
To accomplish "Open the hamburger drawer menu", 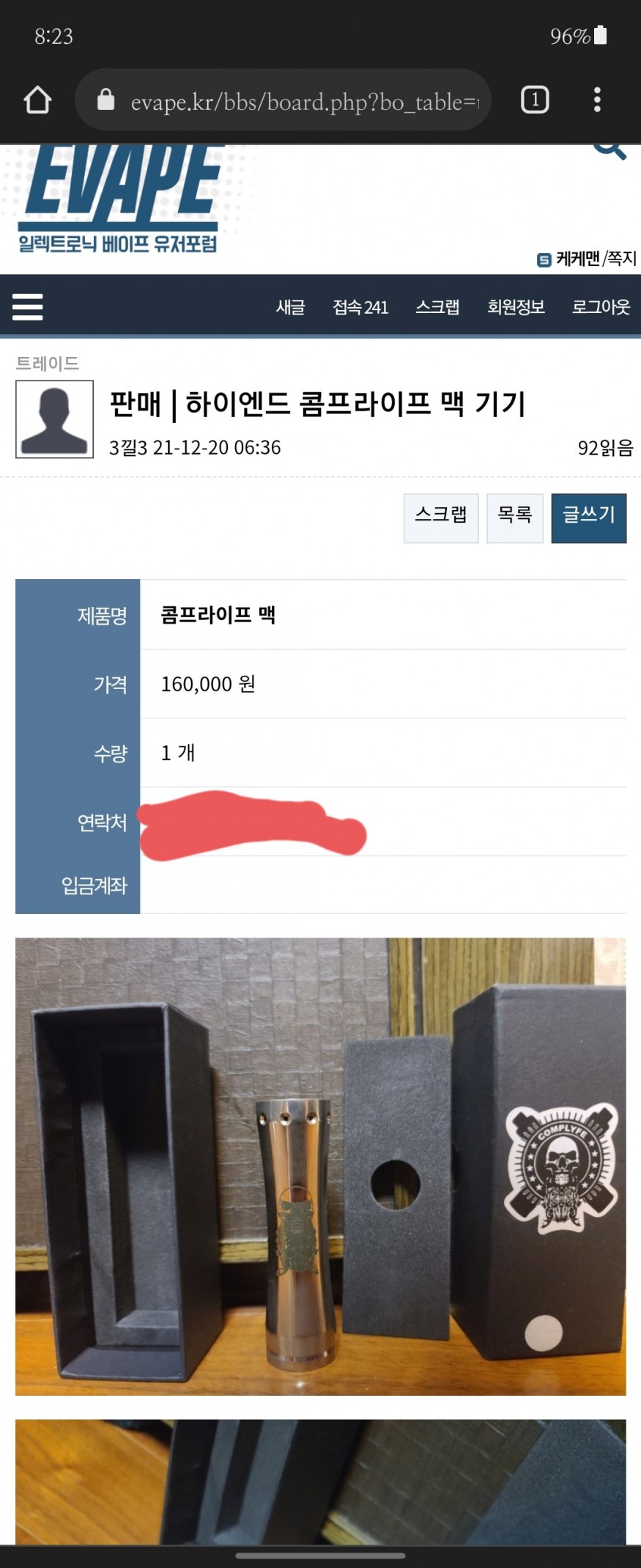I will (x=28, y=307).
